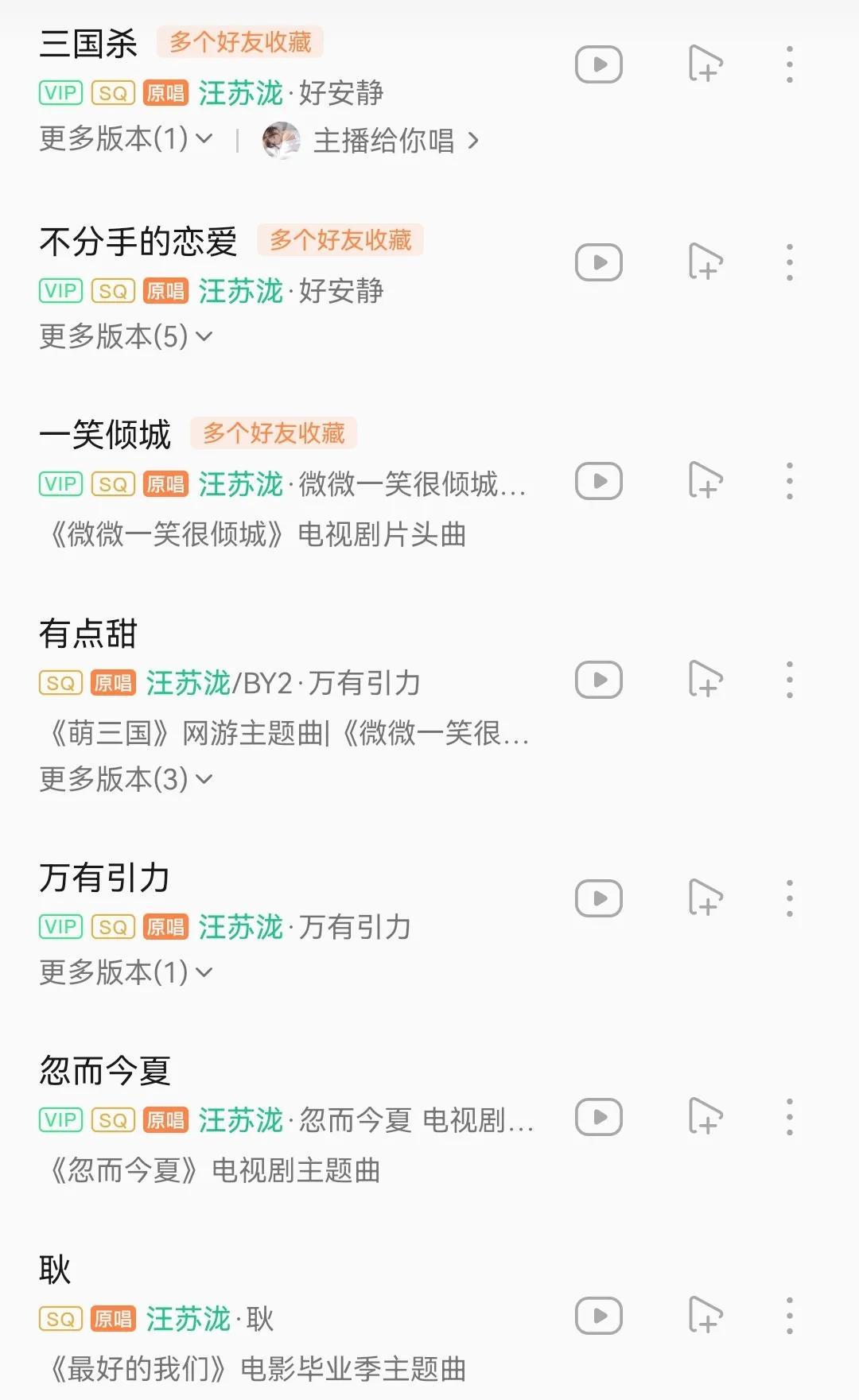This screenshot has width=859, height=1400.
Task: Expand 更多版本(5) under 不分手的恋爱
Action: [126, 336]
